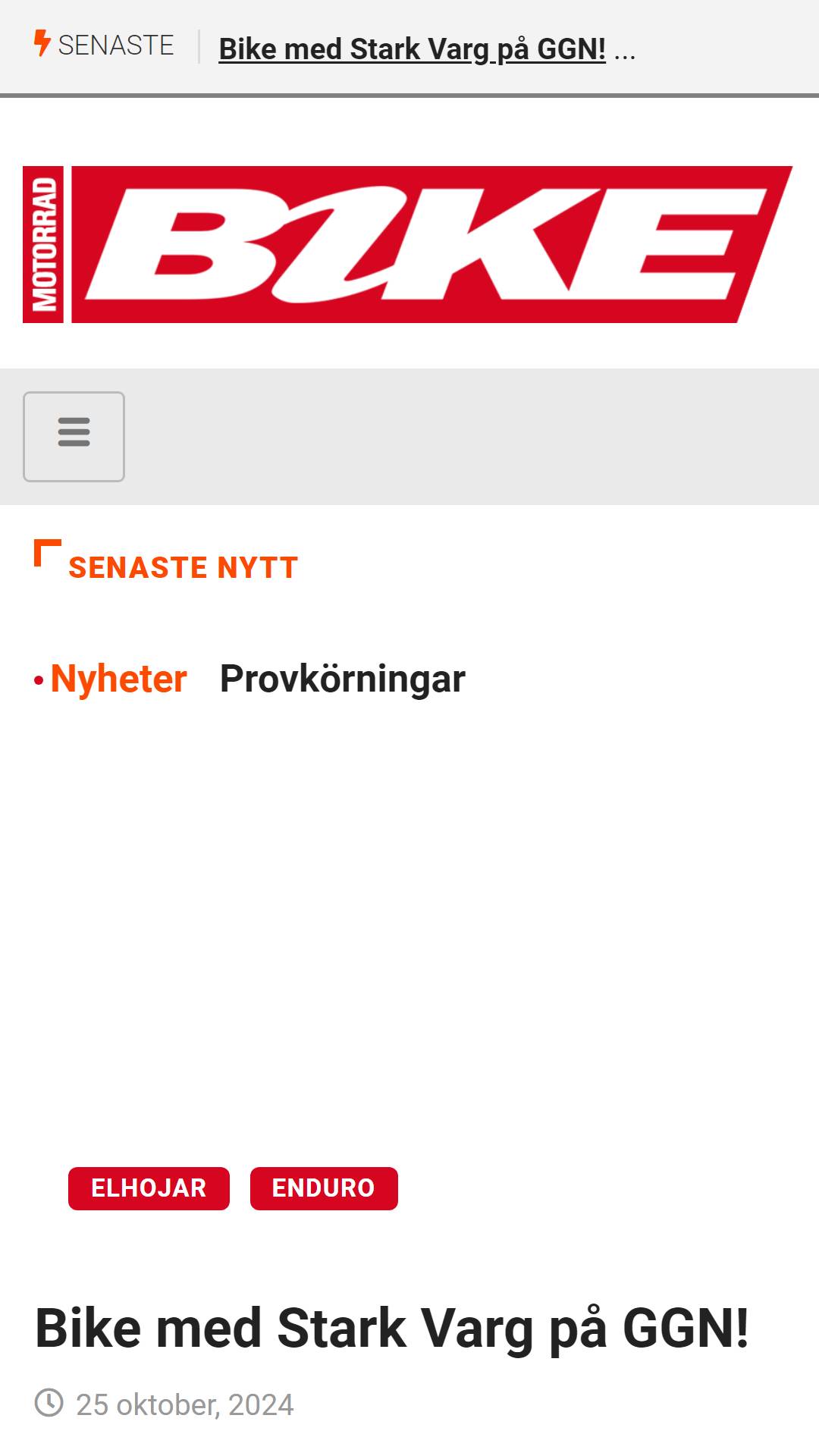Open the ELHOJAR category tag

149,1188
